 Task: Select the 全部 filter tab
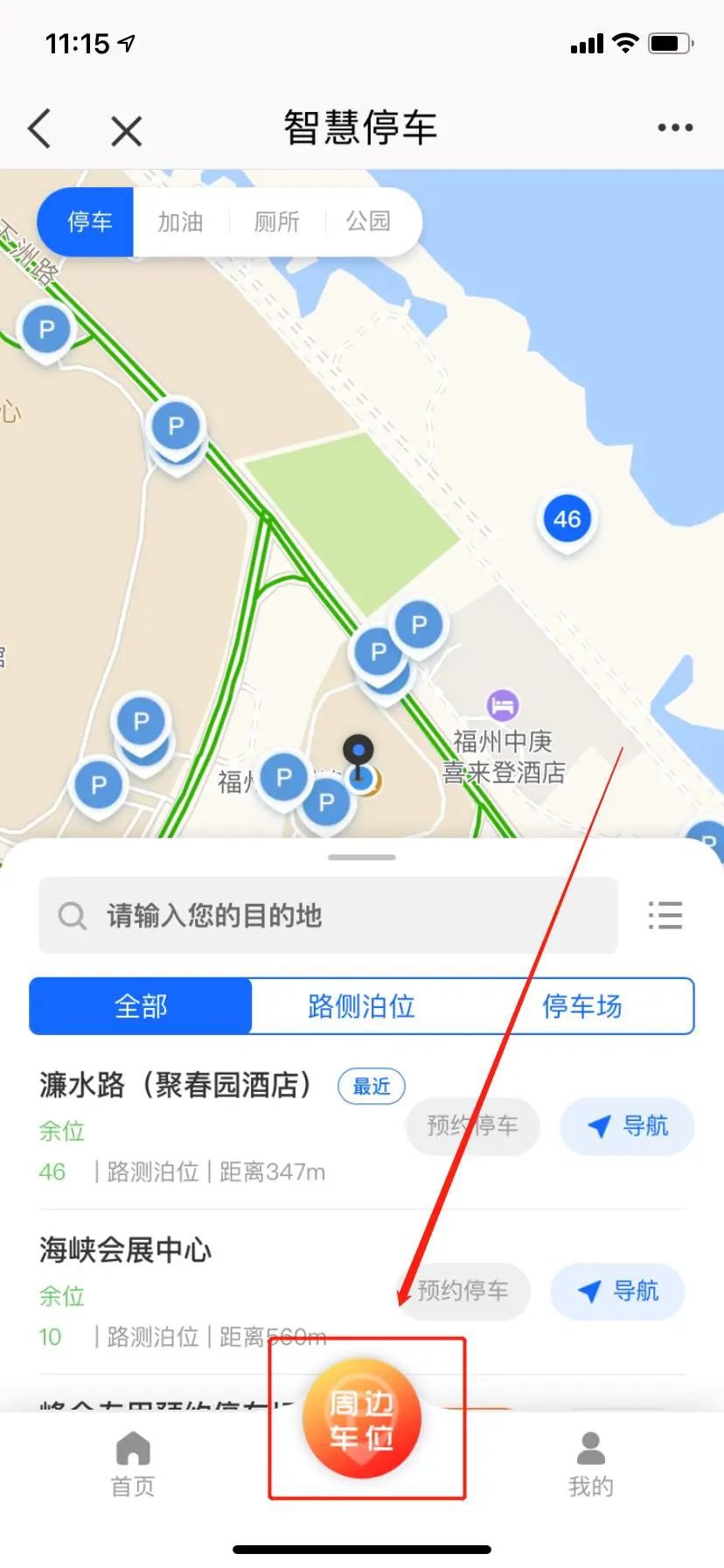(141, 1006)
